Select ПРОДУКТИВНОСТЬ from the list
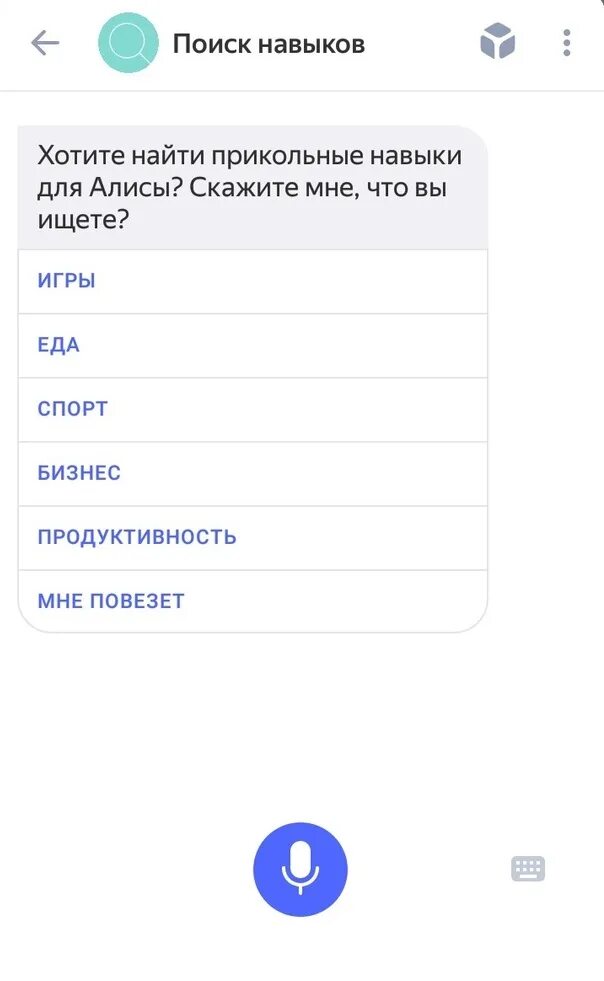The image size is (604, 981). (253, 538)
